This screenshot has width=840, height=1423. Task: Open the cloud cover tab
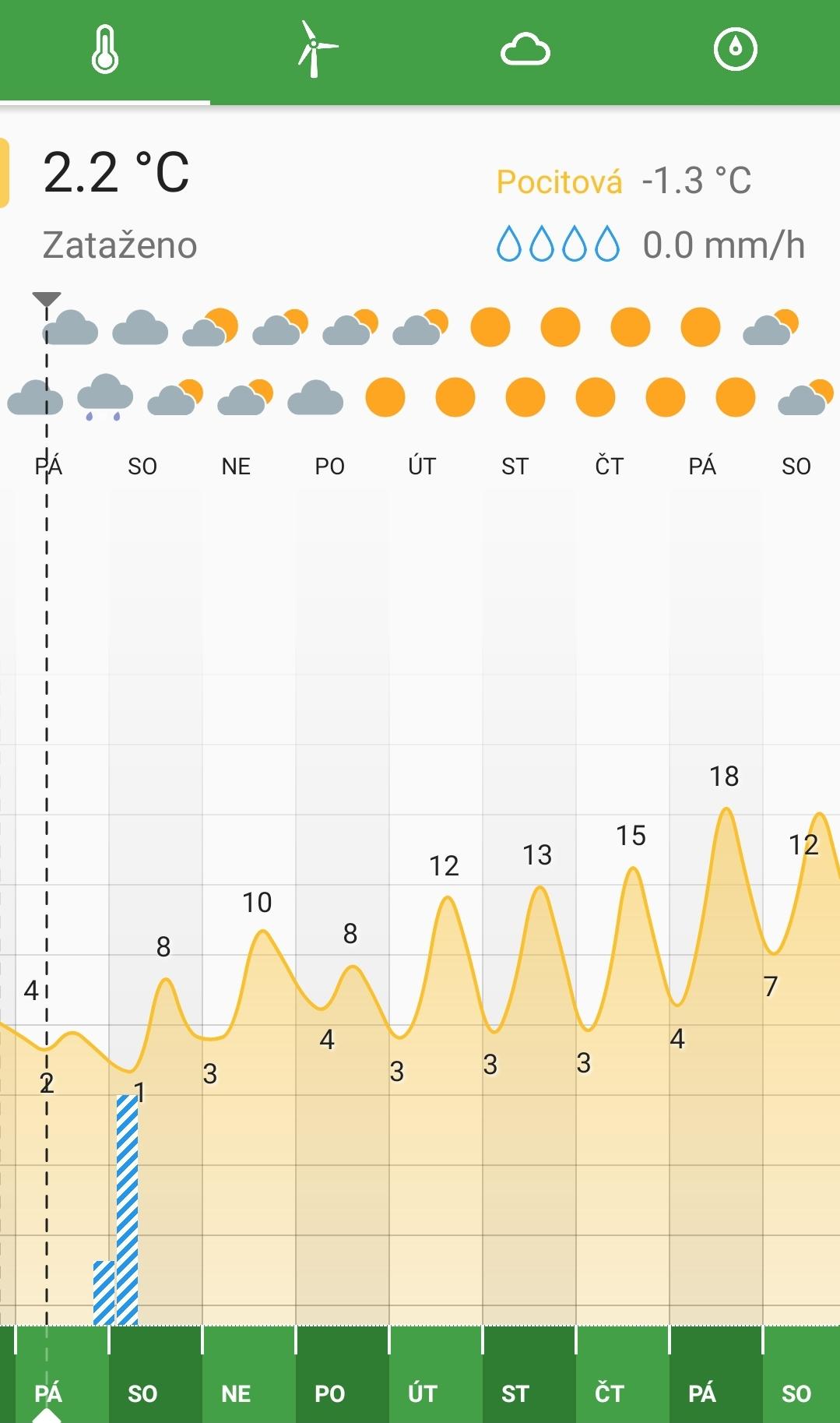tap(525, 51)
